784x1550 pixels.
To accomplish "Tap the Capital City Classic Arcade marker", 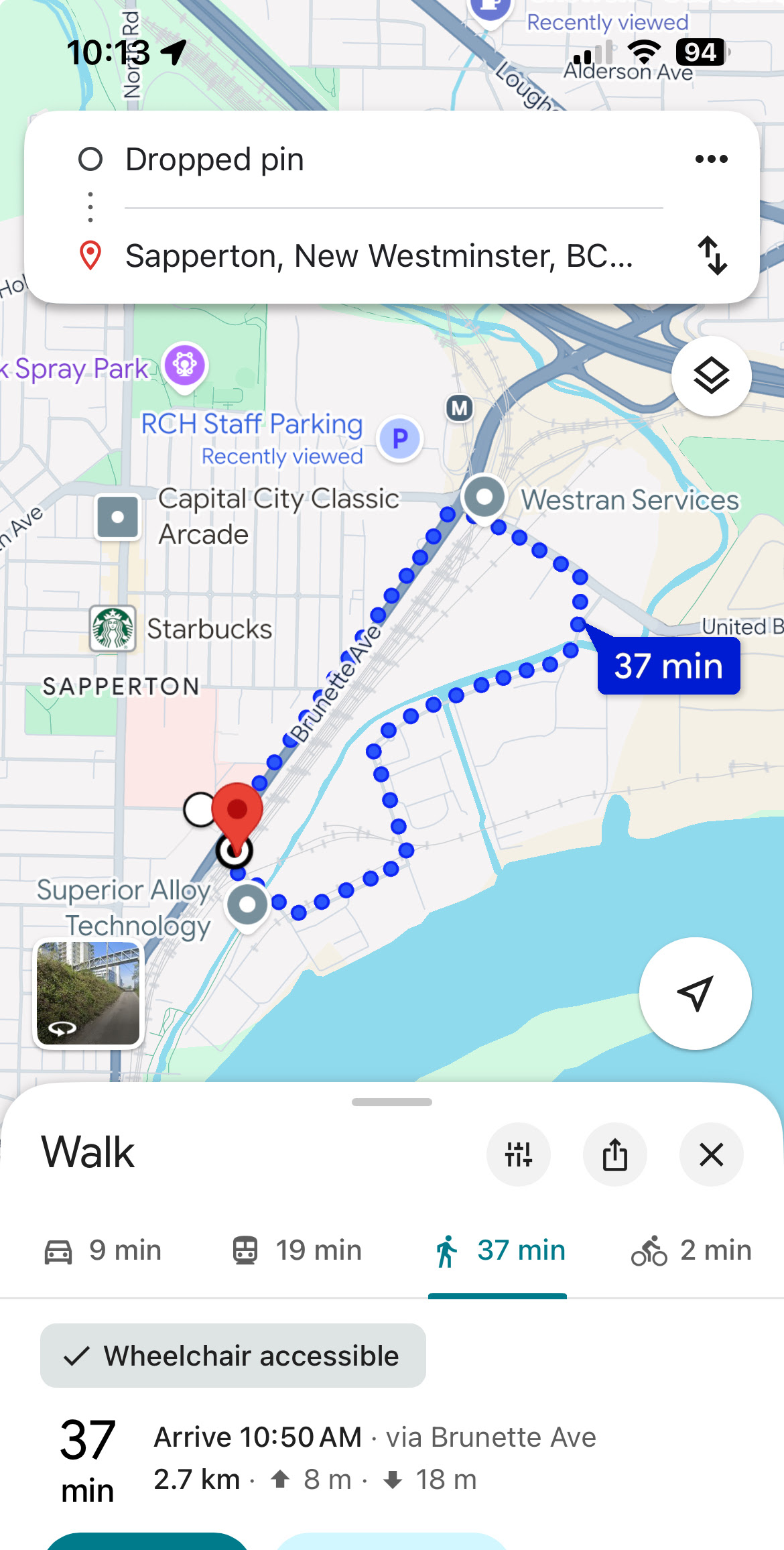I will click(118, 517).
